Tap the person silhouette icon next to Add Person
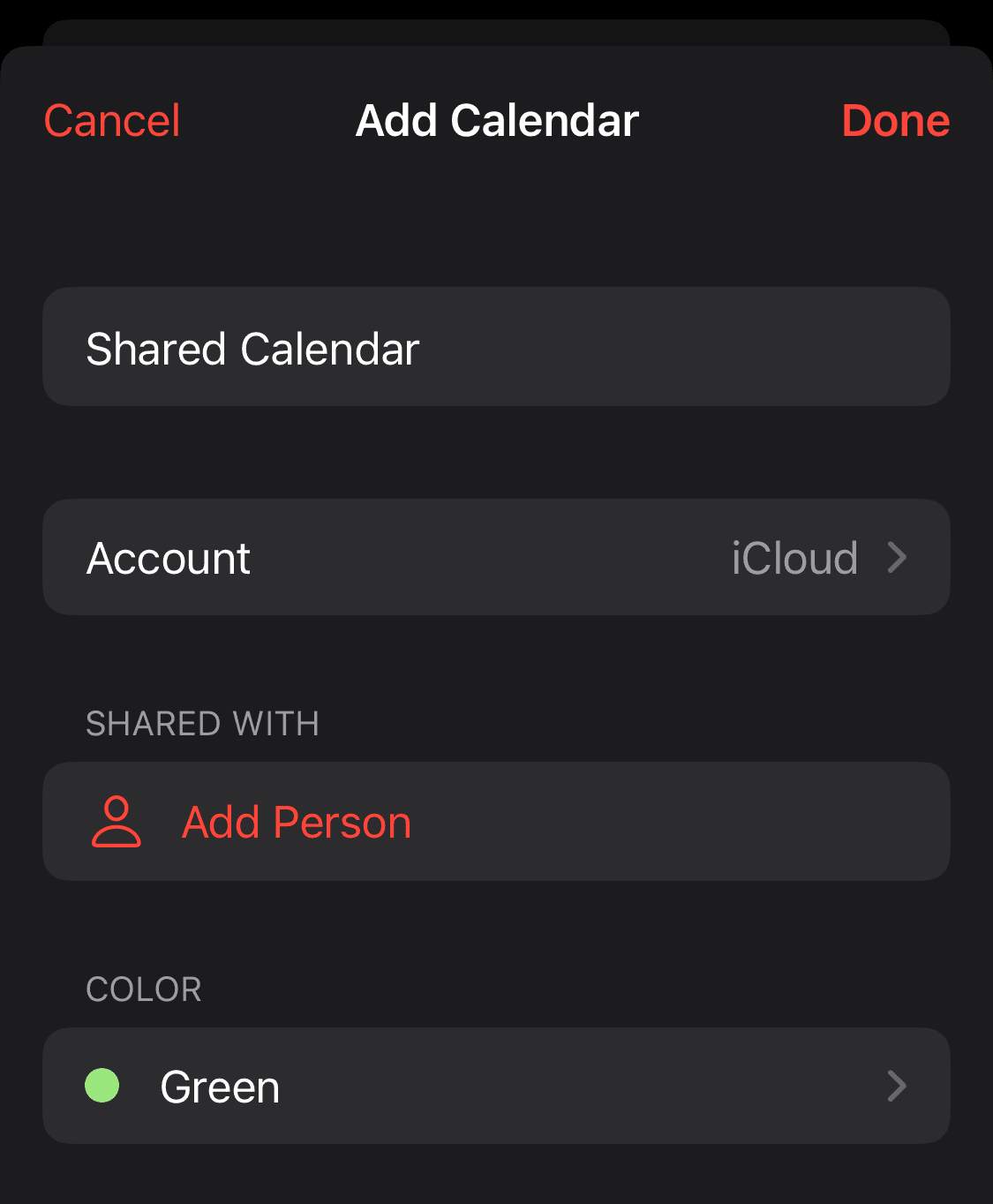This screenshot has height=1204, width=993. click(x=117, y=822)
